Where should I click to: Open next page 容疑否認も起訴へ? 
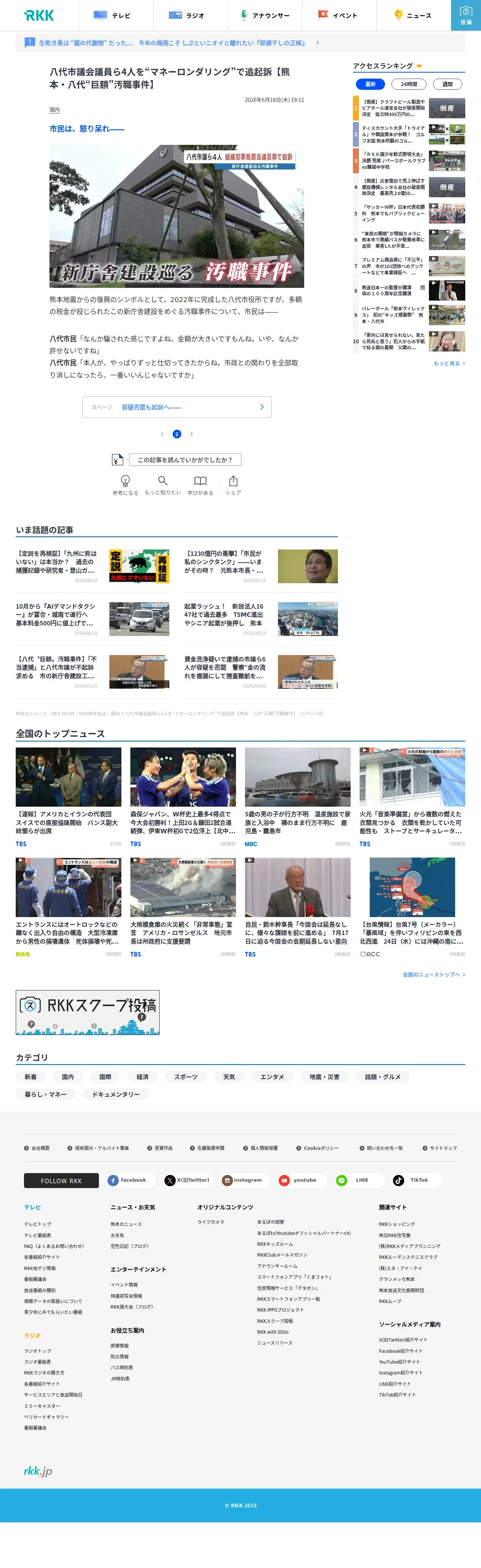click(x=176, y=407)
